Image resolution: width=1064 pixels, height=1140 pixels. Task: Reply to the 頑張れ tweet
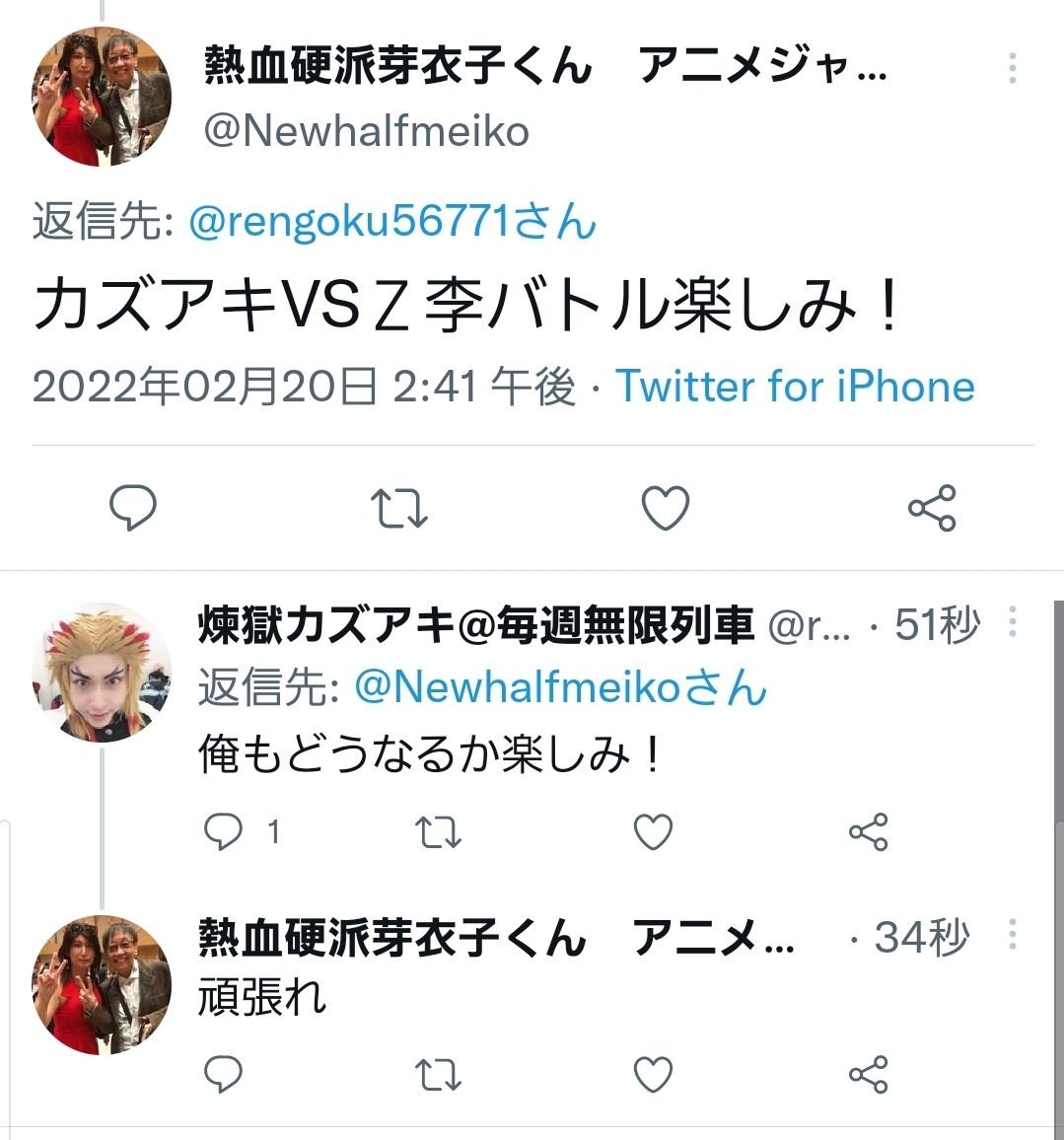[x=223, y=1074]
